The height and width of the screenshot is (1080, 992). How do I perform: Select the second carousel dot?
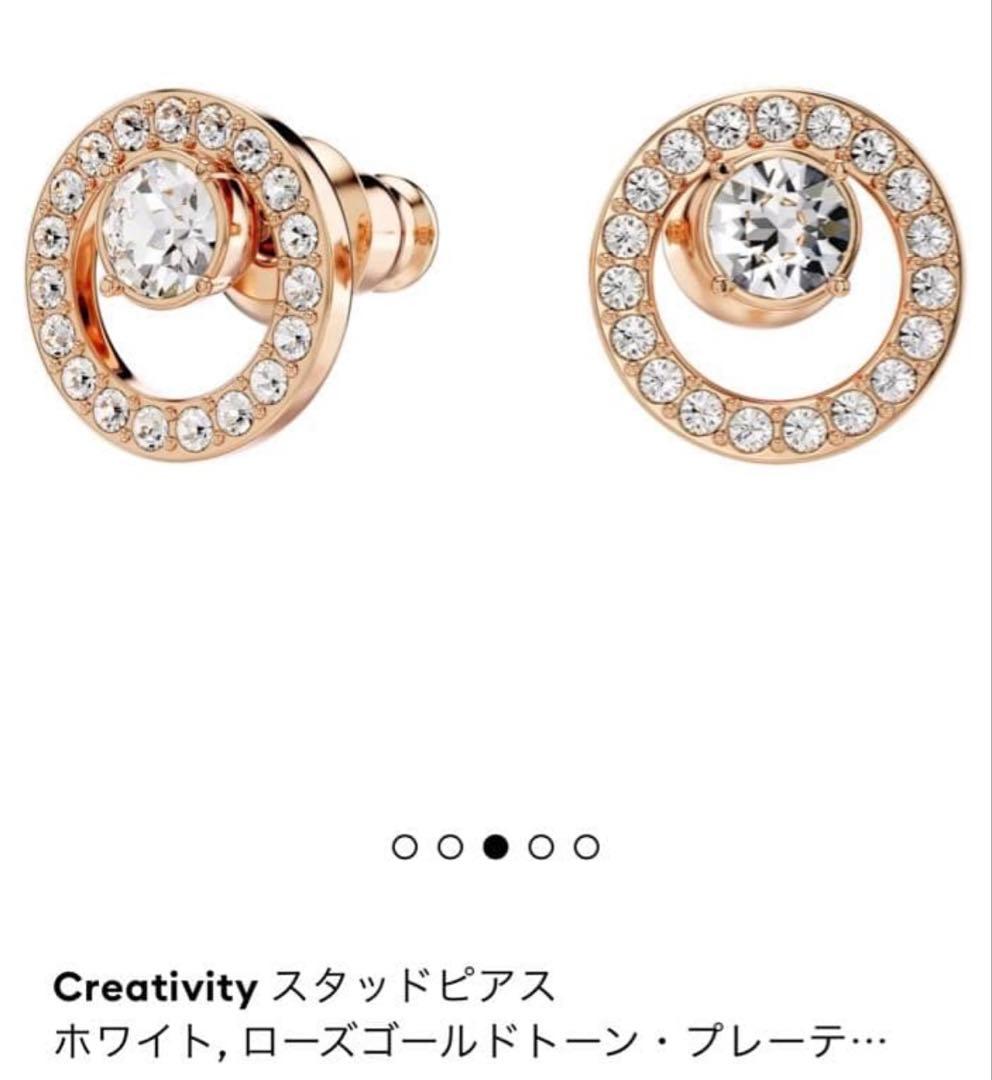pos(450,846)
